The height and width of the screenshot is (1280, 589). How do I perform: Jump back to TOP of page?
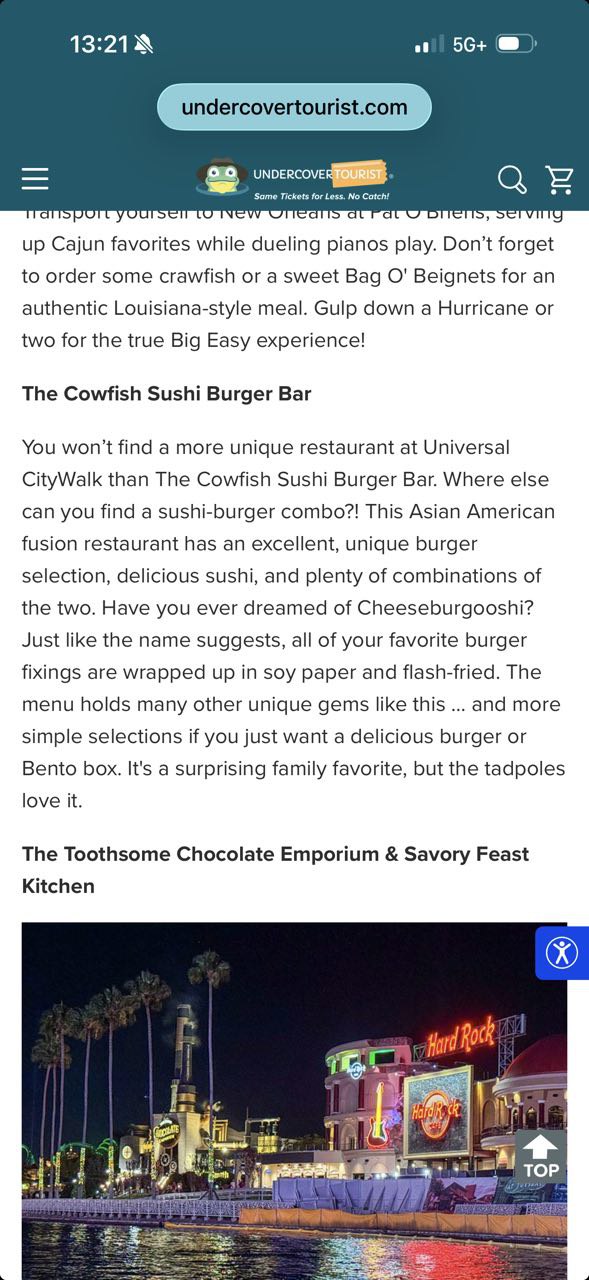point(540,1157)
